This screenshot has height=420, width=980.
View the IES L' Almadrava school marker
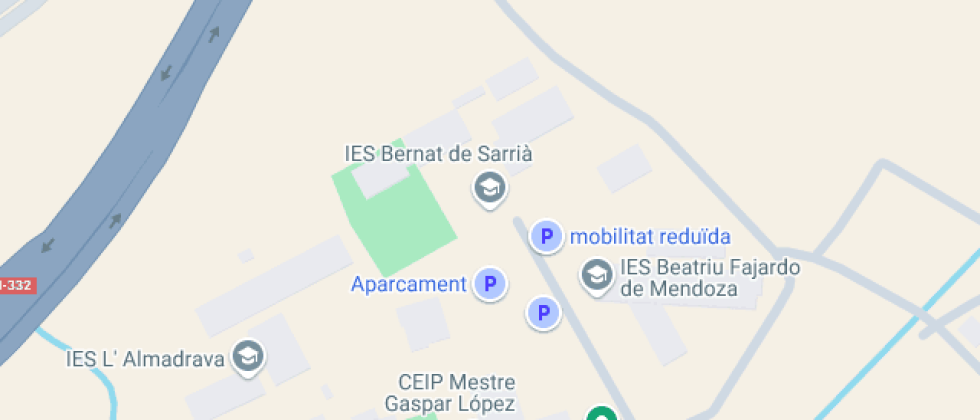(x=247, y=356)
